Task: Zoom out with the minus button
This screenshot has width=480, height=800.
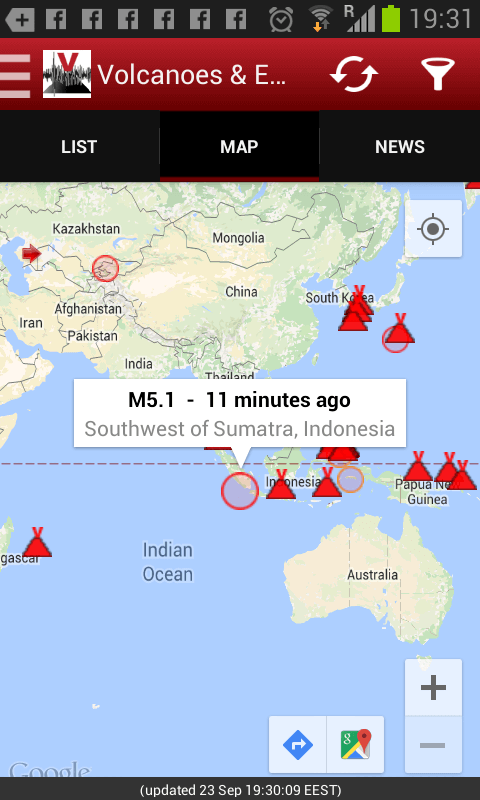Action: 434,745
